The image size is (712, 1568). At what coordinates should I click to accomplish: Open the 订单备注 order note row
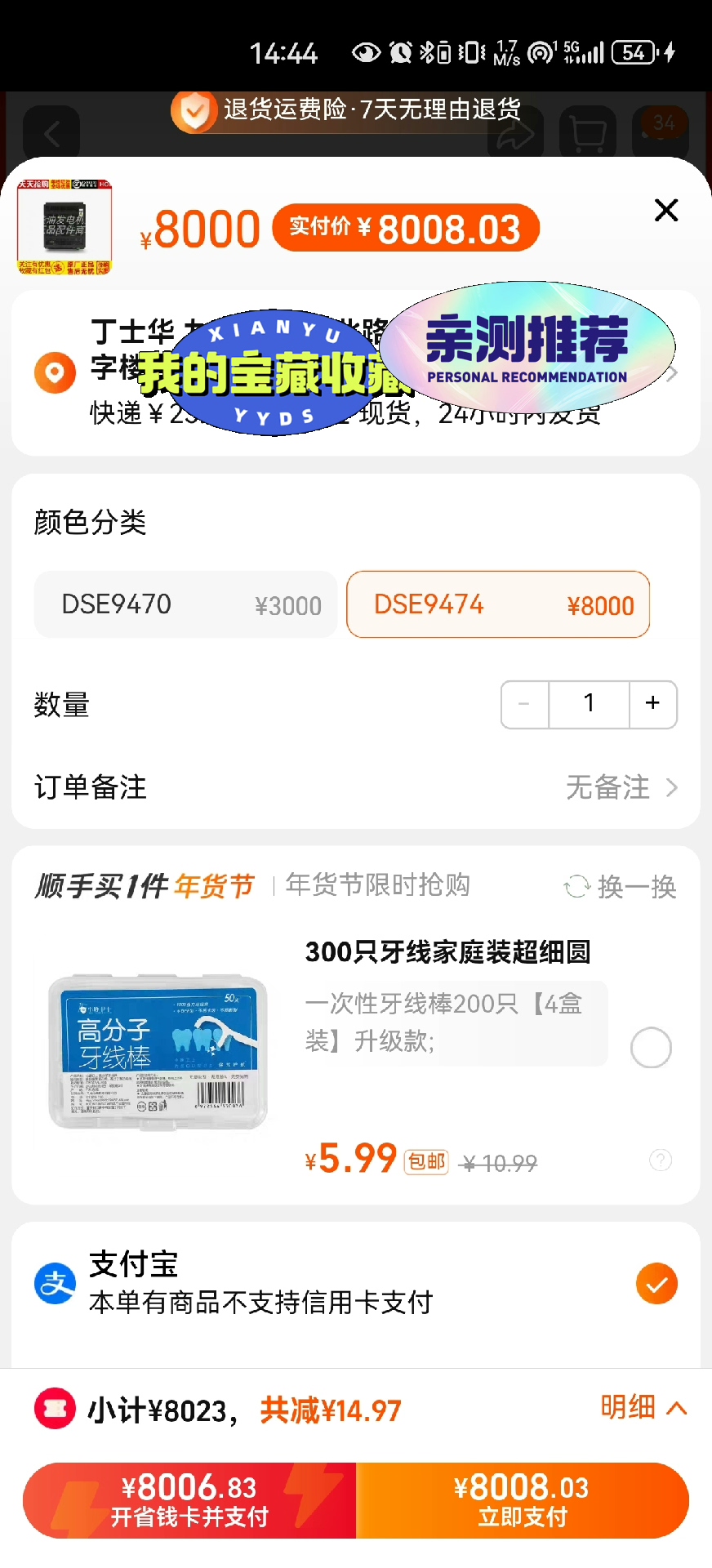click(x=356, y=787)
